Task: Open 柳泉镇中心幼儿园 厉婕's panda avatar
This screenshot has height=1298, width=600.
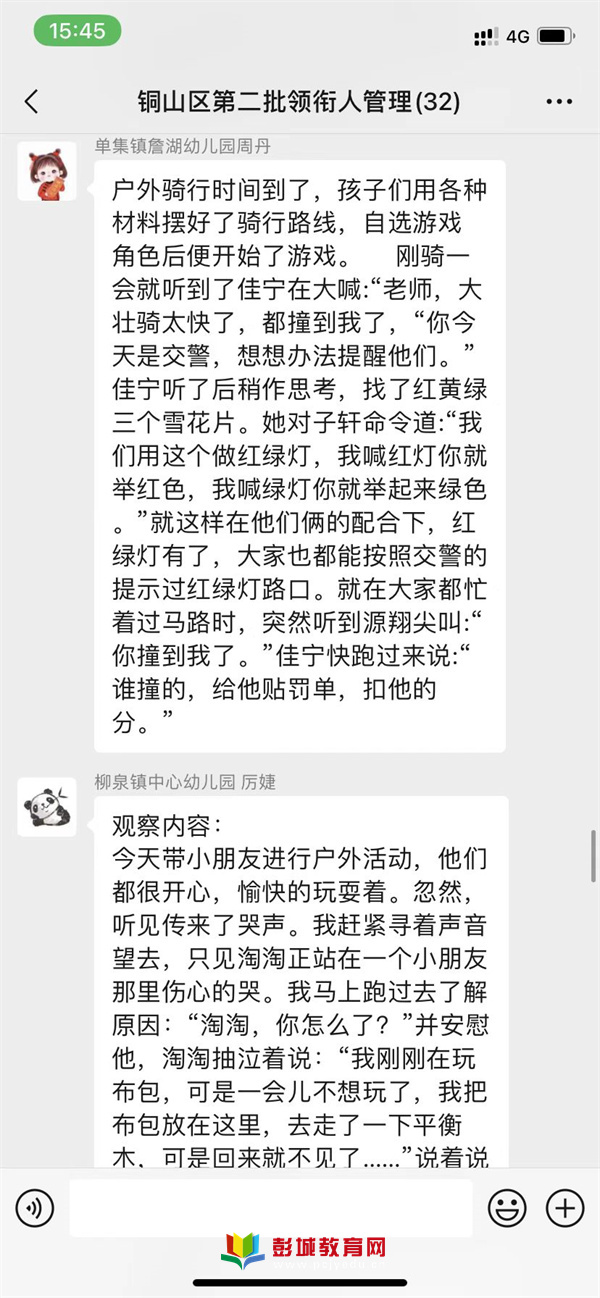Action: coord(47,806)
